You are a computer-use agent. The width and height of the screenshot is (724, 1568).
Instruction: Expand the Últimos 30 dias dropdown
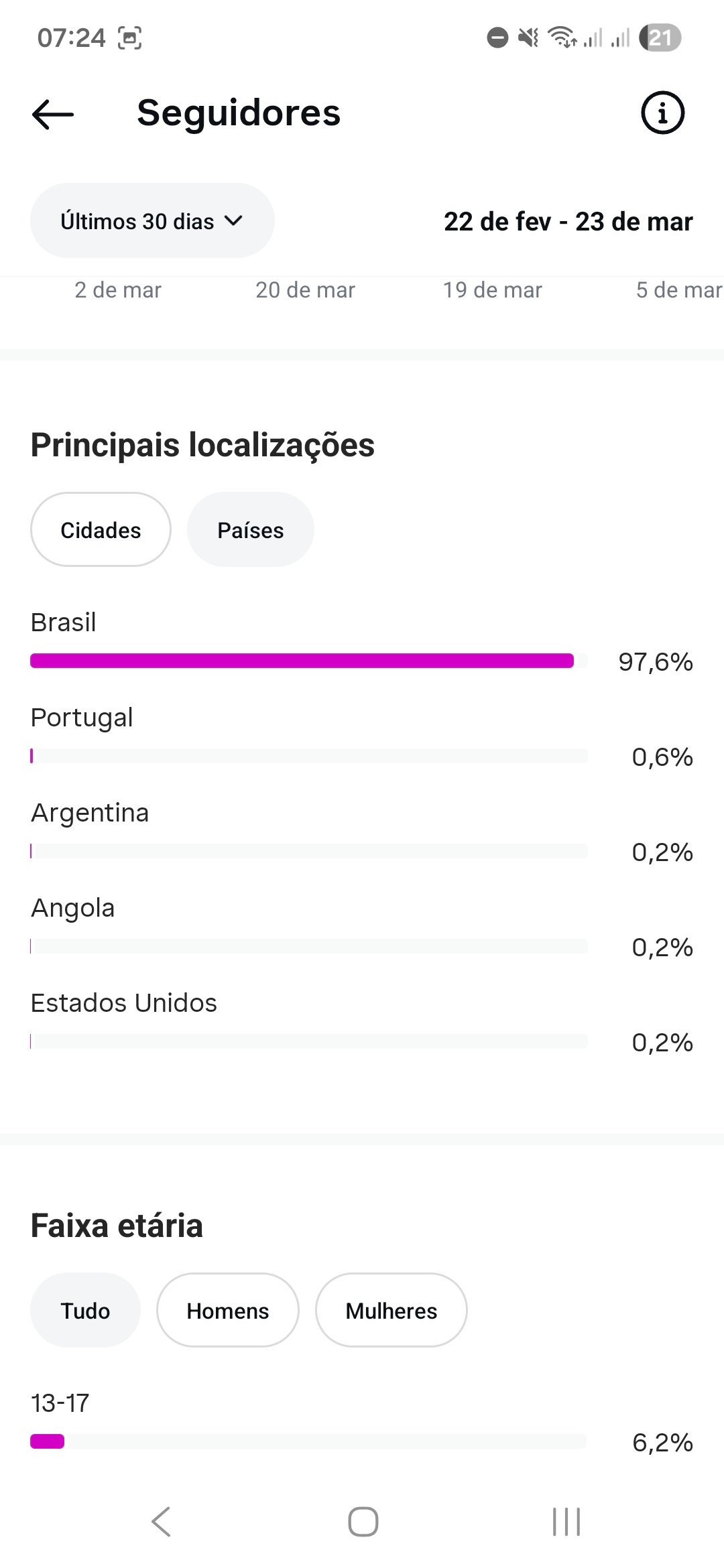(x=152, y=221)
